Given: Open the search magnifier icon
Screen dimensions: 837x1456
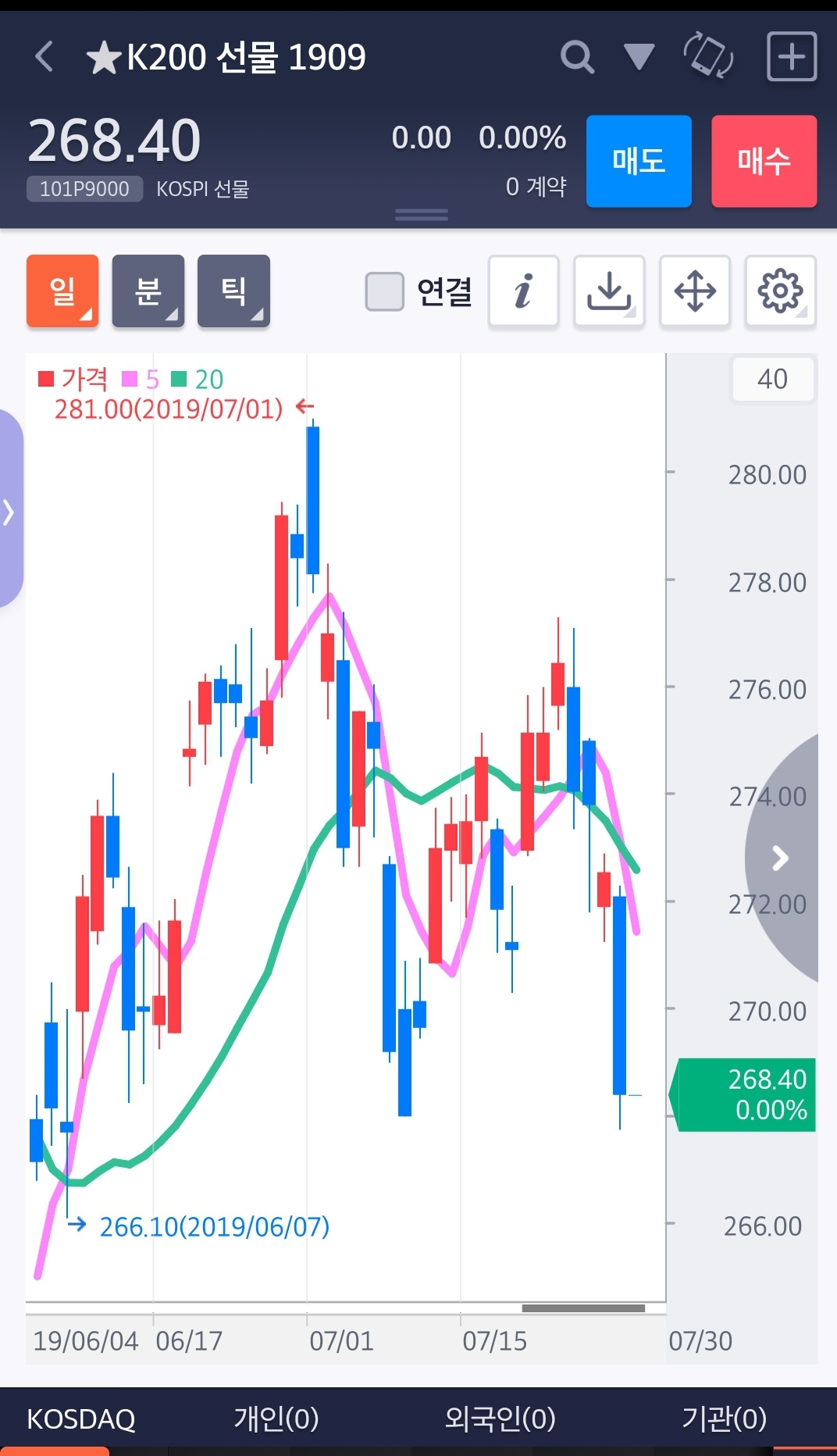Looking at the screenshot, I should click(577, 57).
